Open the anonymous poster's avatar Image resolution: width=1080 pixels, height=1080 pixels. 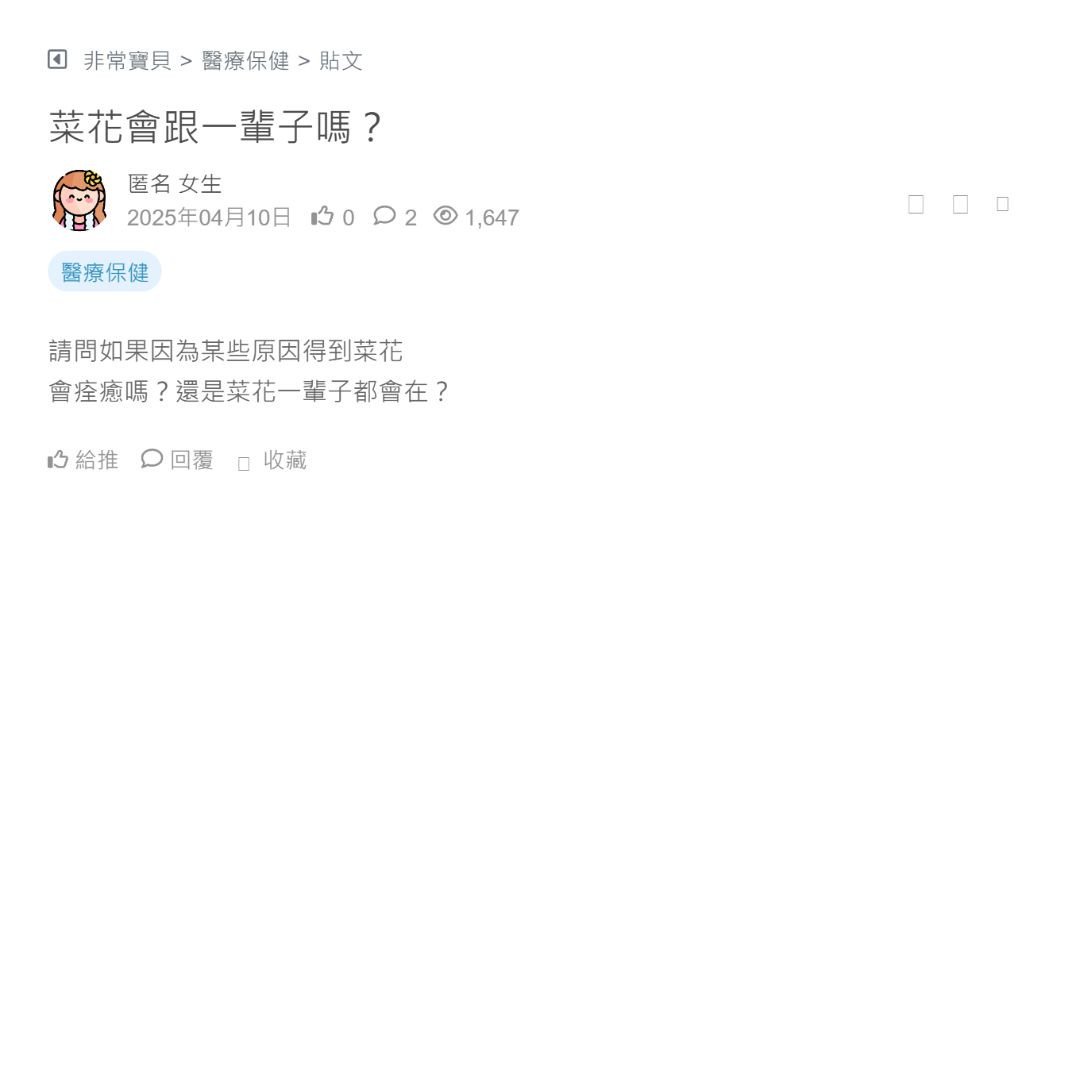(x=79, y=200)
